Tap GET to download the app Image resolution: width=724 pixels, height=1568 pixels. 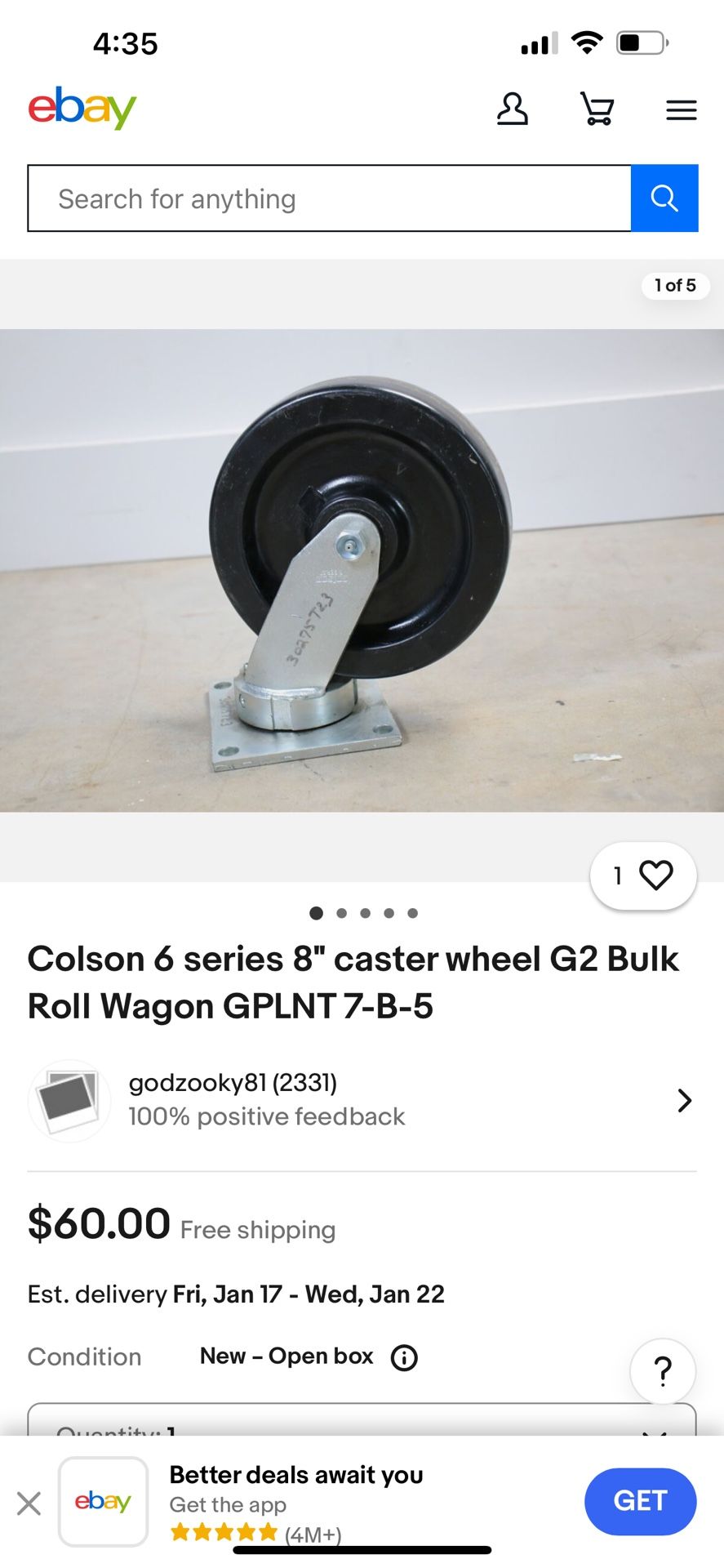pos(640,1501)
